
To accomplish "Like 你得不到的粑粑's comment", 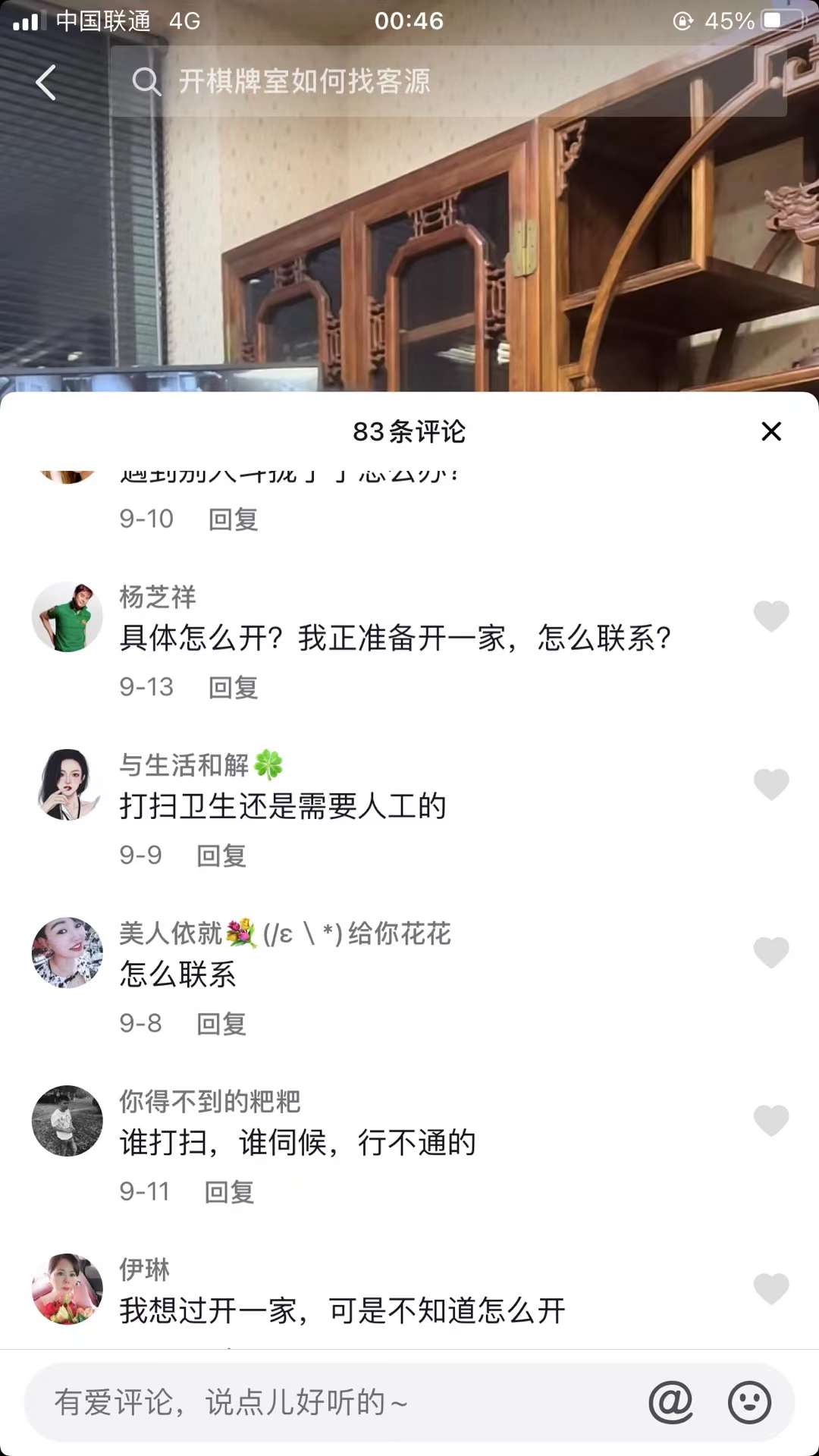I will [770, 1121].
